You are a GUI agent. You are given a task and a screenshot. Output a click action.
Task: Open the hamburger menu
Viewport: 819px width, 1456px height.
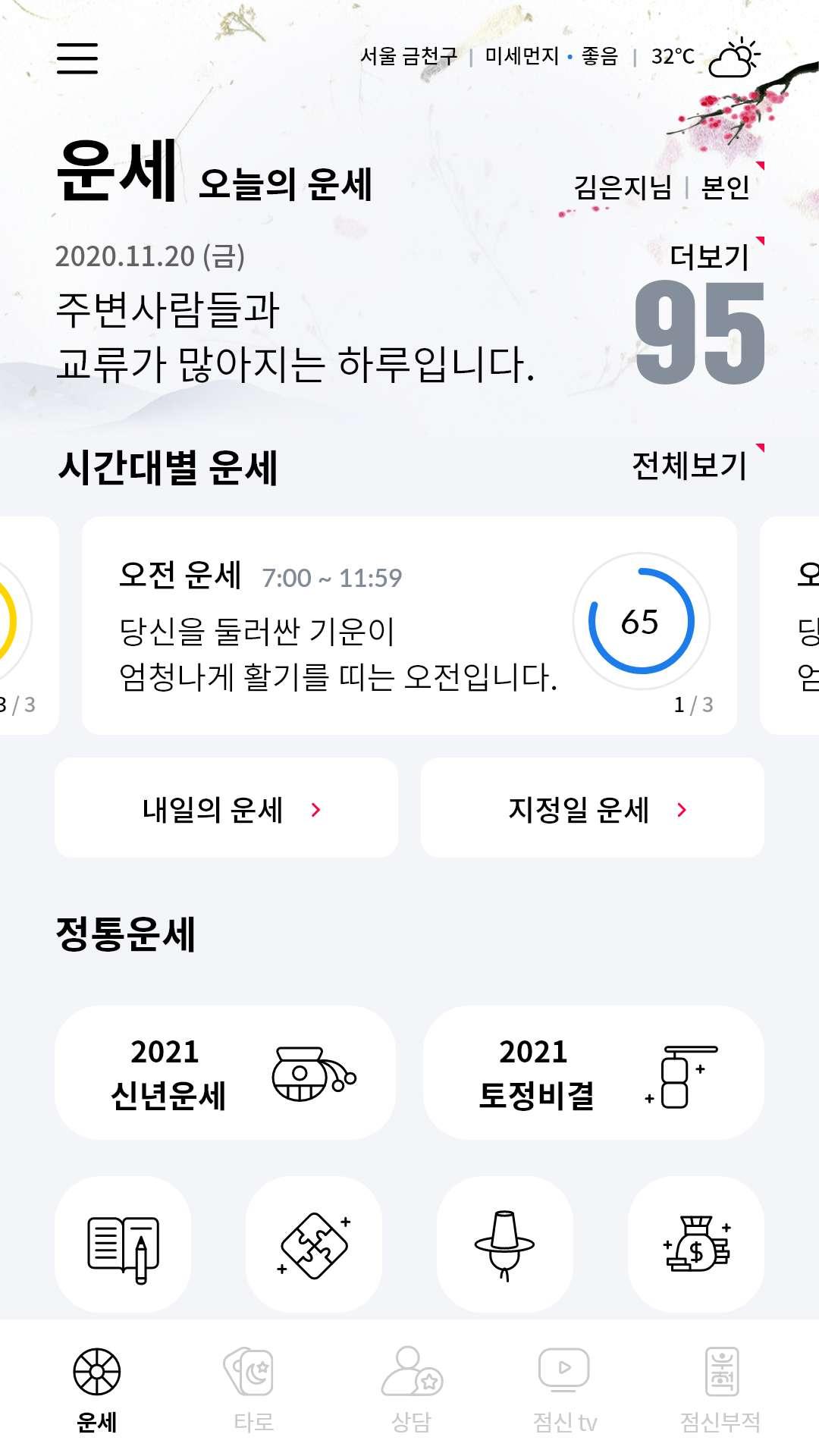tap(77, 58)
